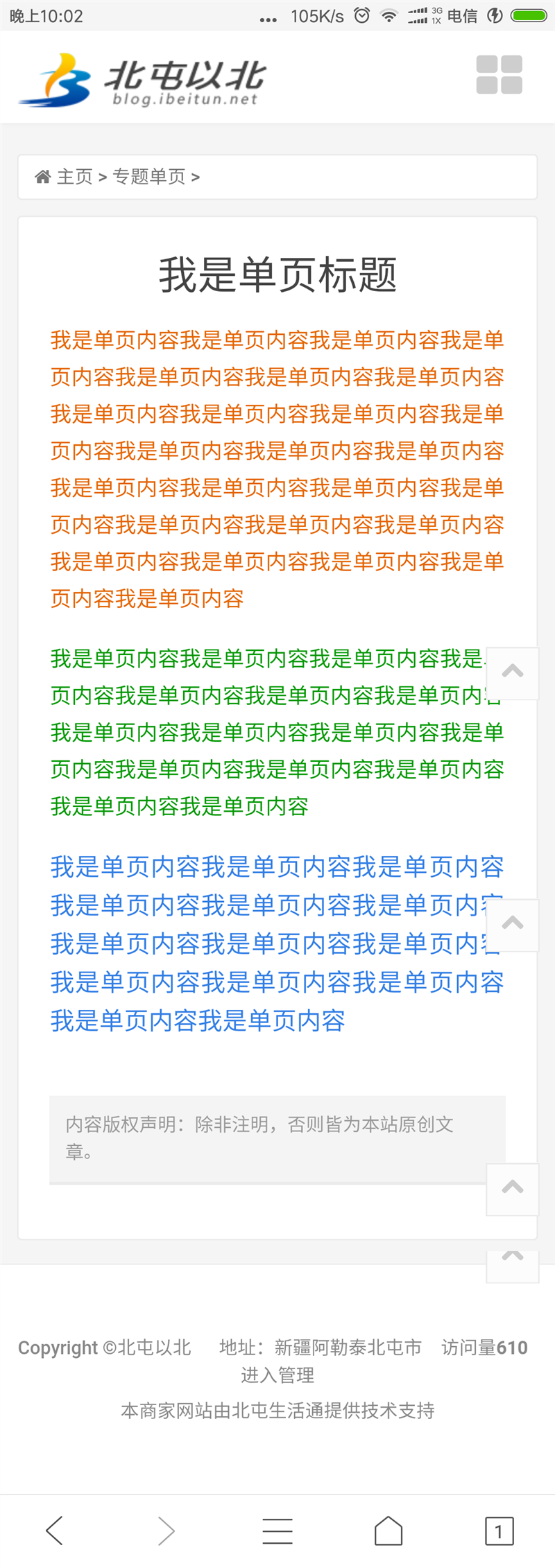Open 进入管理 link in footer
This screenshot has width=555, height=1568.
tap(277, 1375)
